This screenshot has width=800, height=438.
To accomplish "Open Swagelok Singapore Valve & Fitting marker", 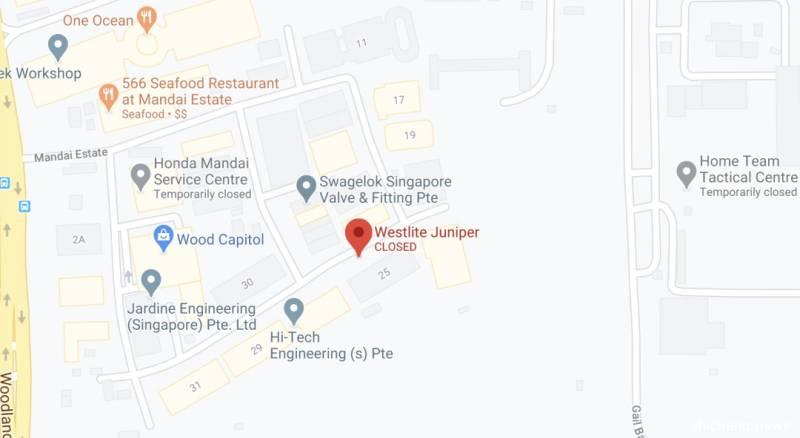I will point(307,186).
